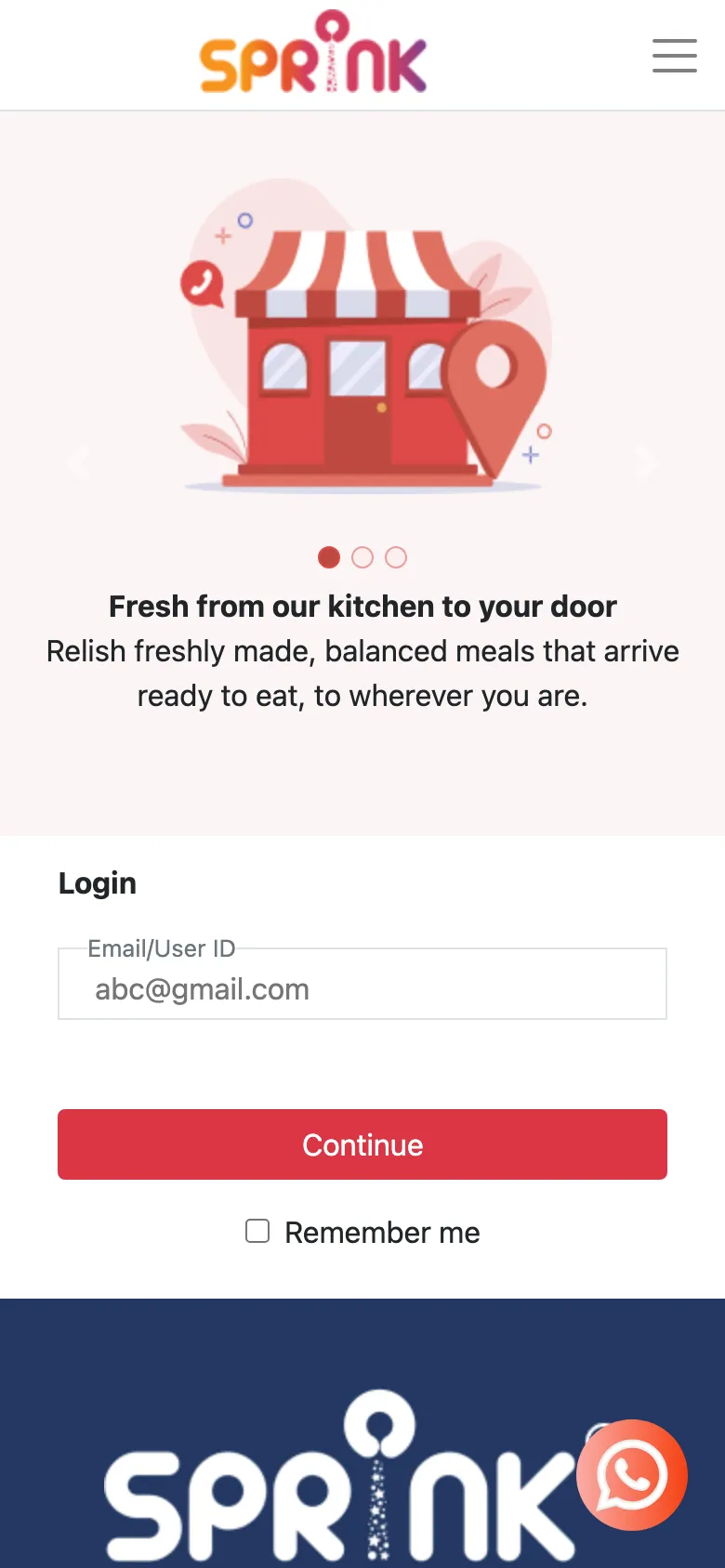Viewport: 725px width, 1568px height.
Task: Select the third carousel page indicator
Action: click(396, 557)
